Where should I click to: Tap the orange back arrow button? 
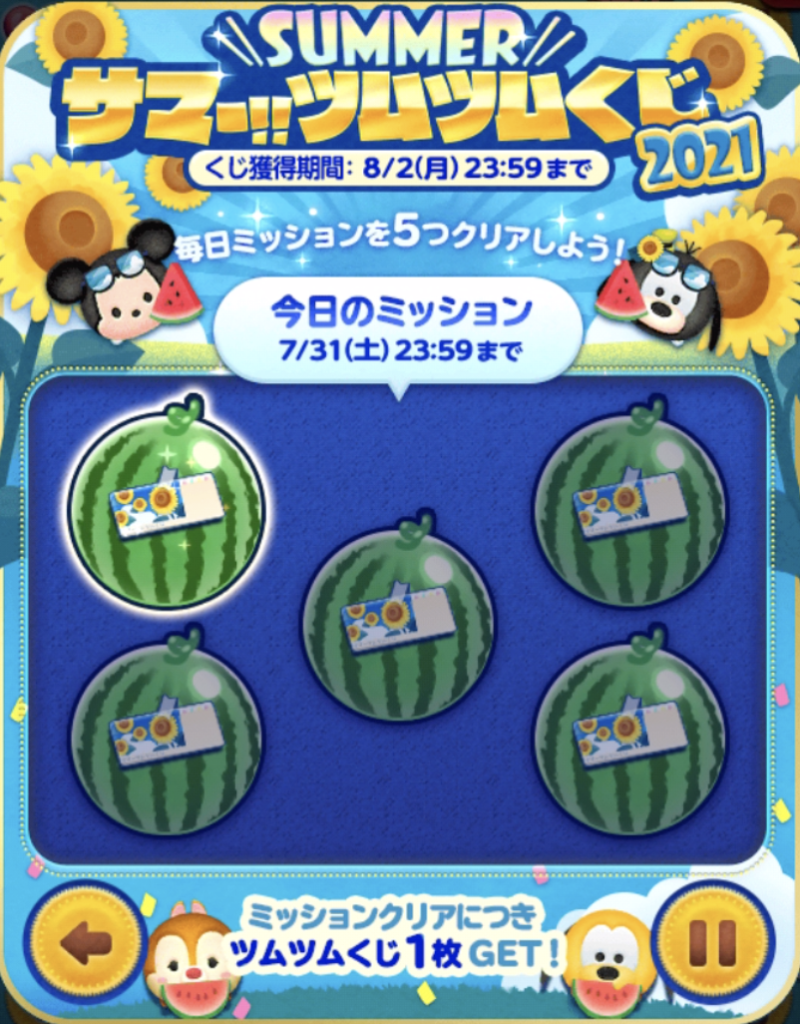point(85,942)
